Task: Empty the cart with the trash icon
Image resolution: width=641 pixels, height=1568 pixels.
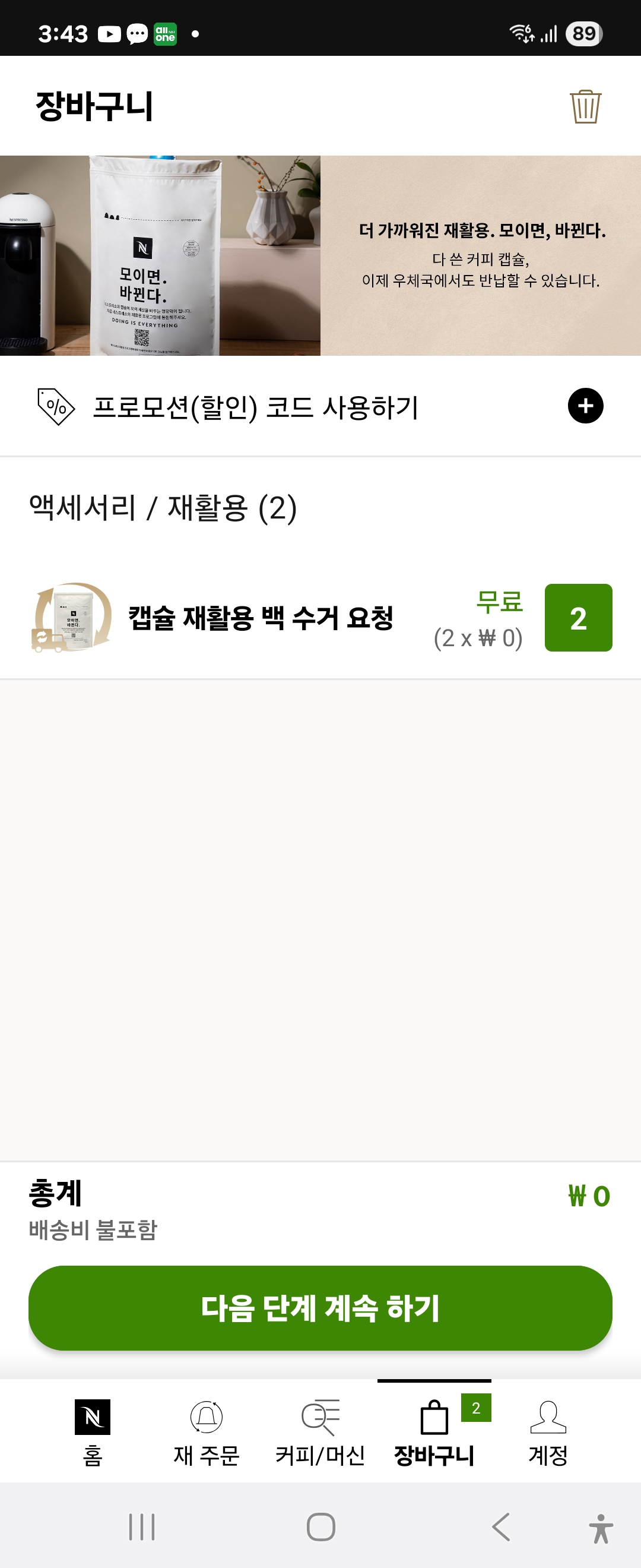Action: pyautogui.click(x=585, y=106)
